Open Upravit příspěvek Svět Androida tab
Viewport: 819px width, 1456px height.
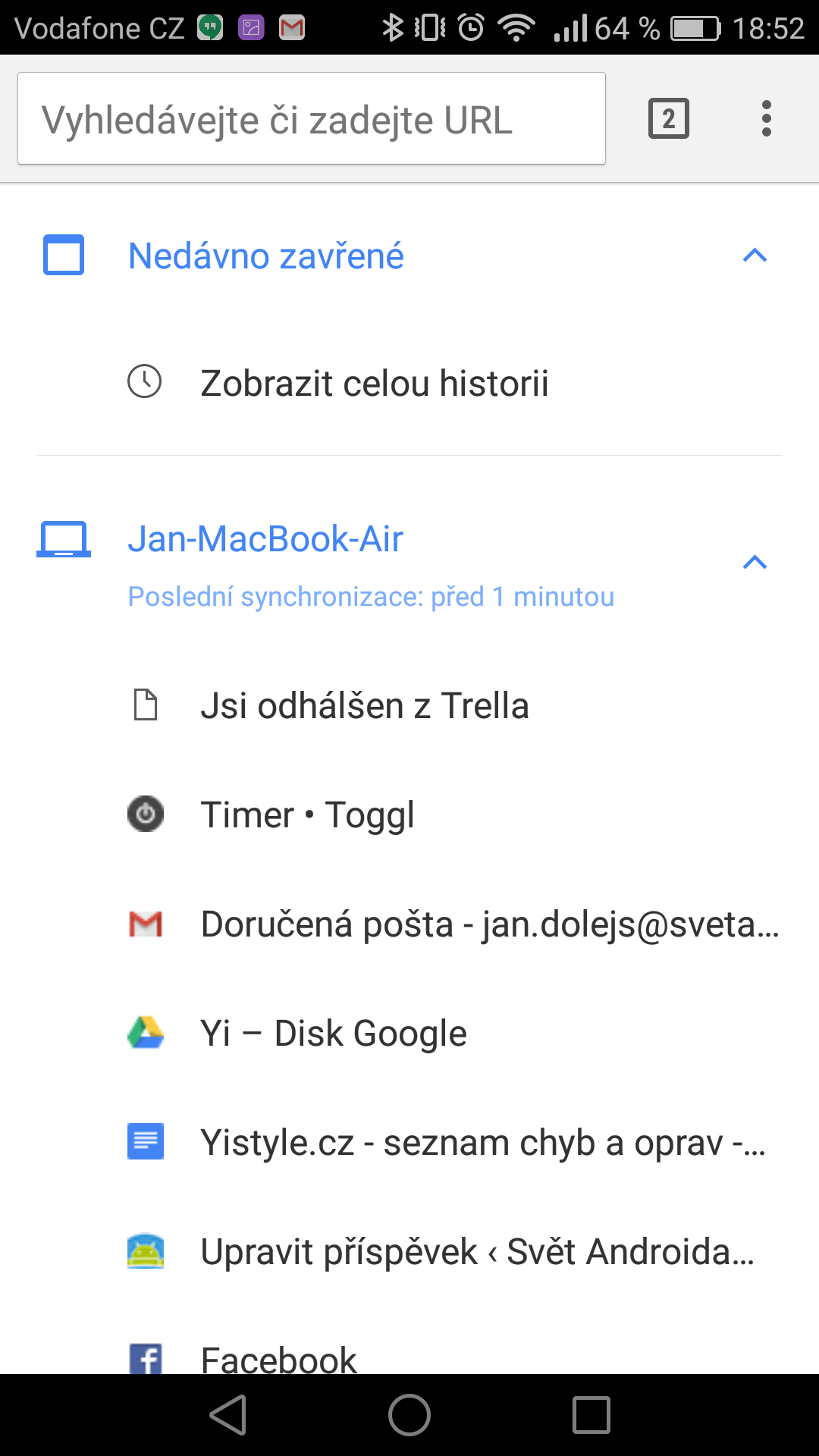(409, 1251)
